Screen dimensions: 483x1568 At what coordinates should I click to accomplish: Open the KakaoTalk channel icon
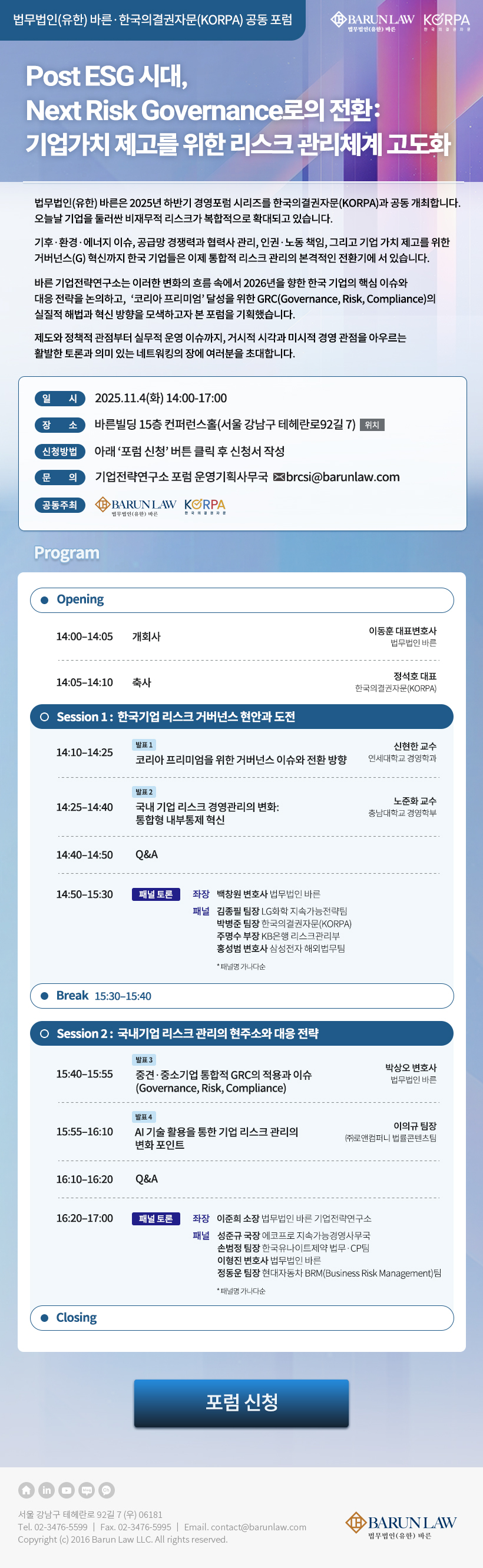[107, 1490]
